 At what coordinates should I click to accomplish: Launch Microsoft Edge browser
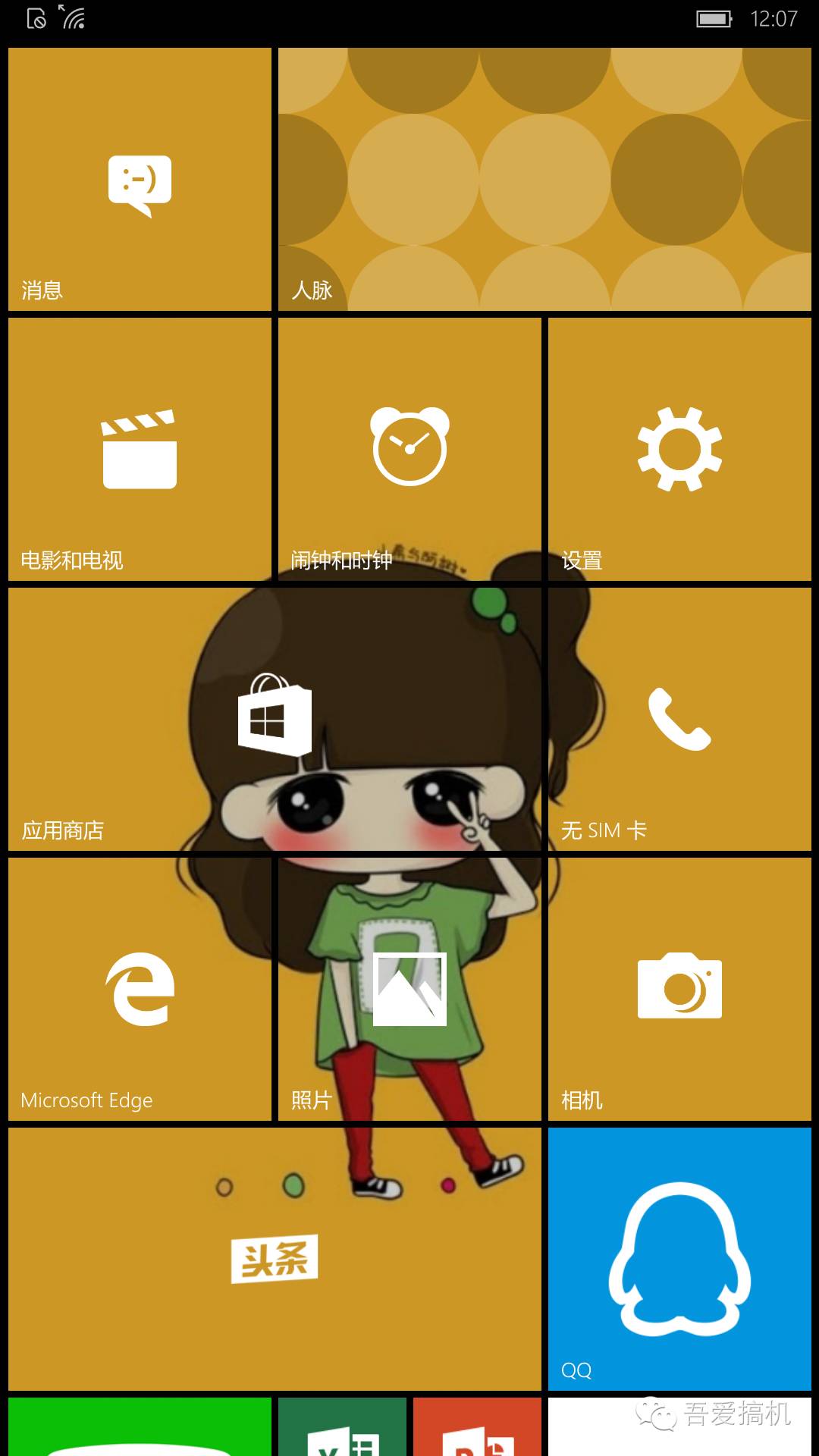[140, 989]
